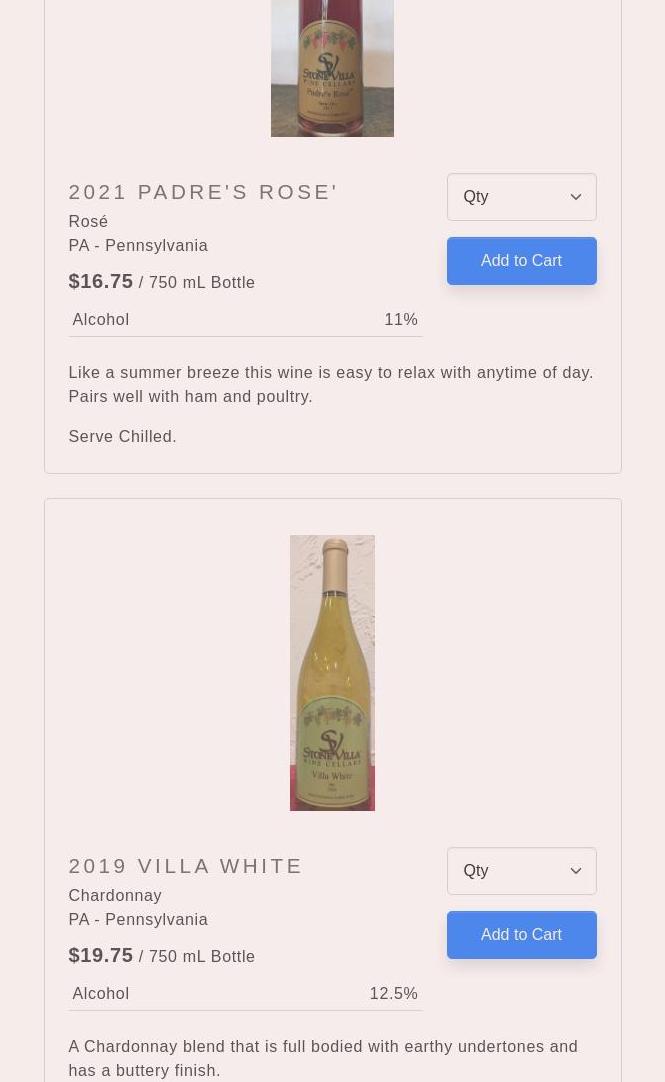Open the 2021 Padre's Rose' product title

(203, 192)
